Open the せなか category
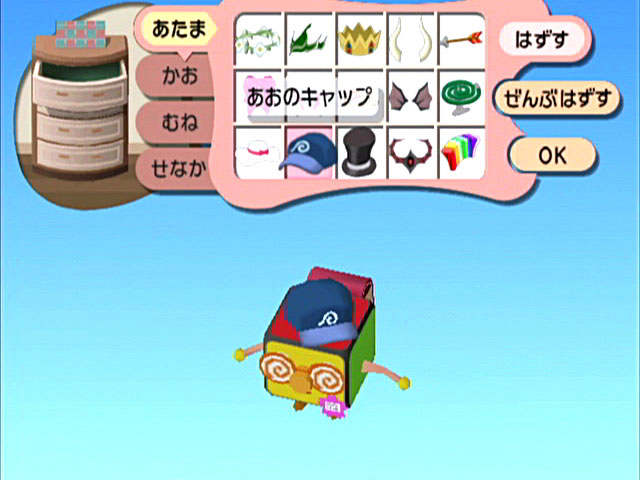The image size is (640, 480). (x=176, y=166)
